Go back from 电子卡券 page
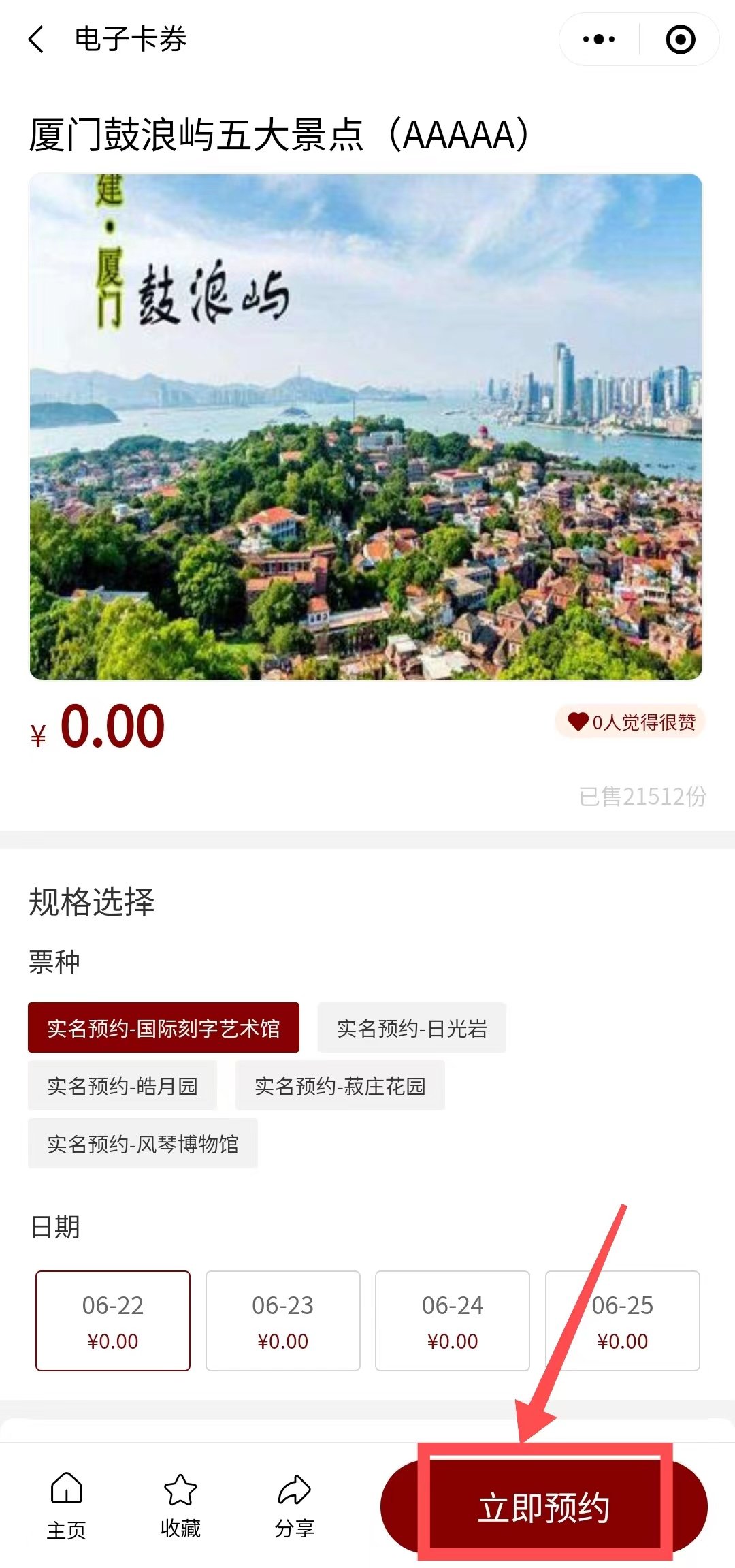The height and width of the screenshot is (1568, 735). 37,39
